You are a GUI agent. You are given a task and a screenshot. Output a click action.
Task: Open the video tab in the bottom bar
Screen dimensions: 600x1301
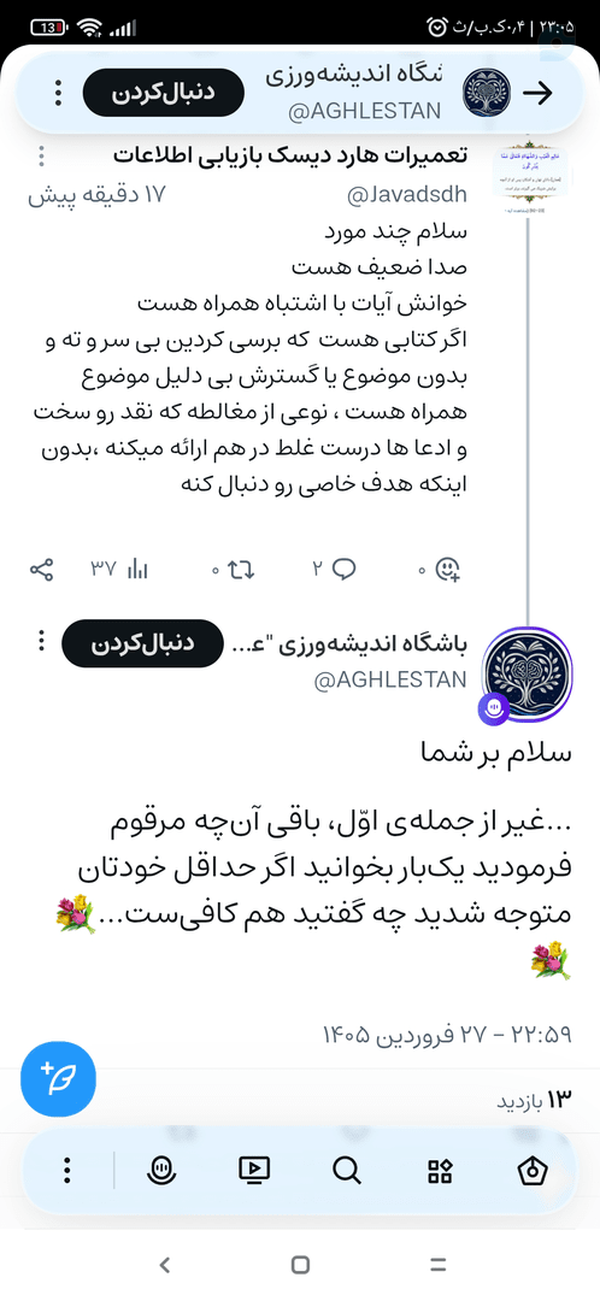253,1170
